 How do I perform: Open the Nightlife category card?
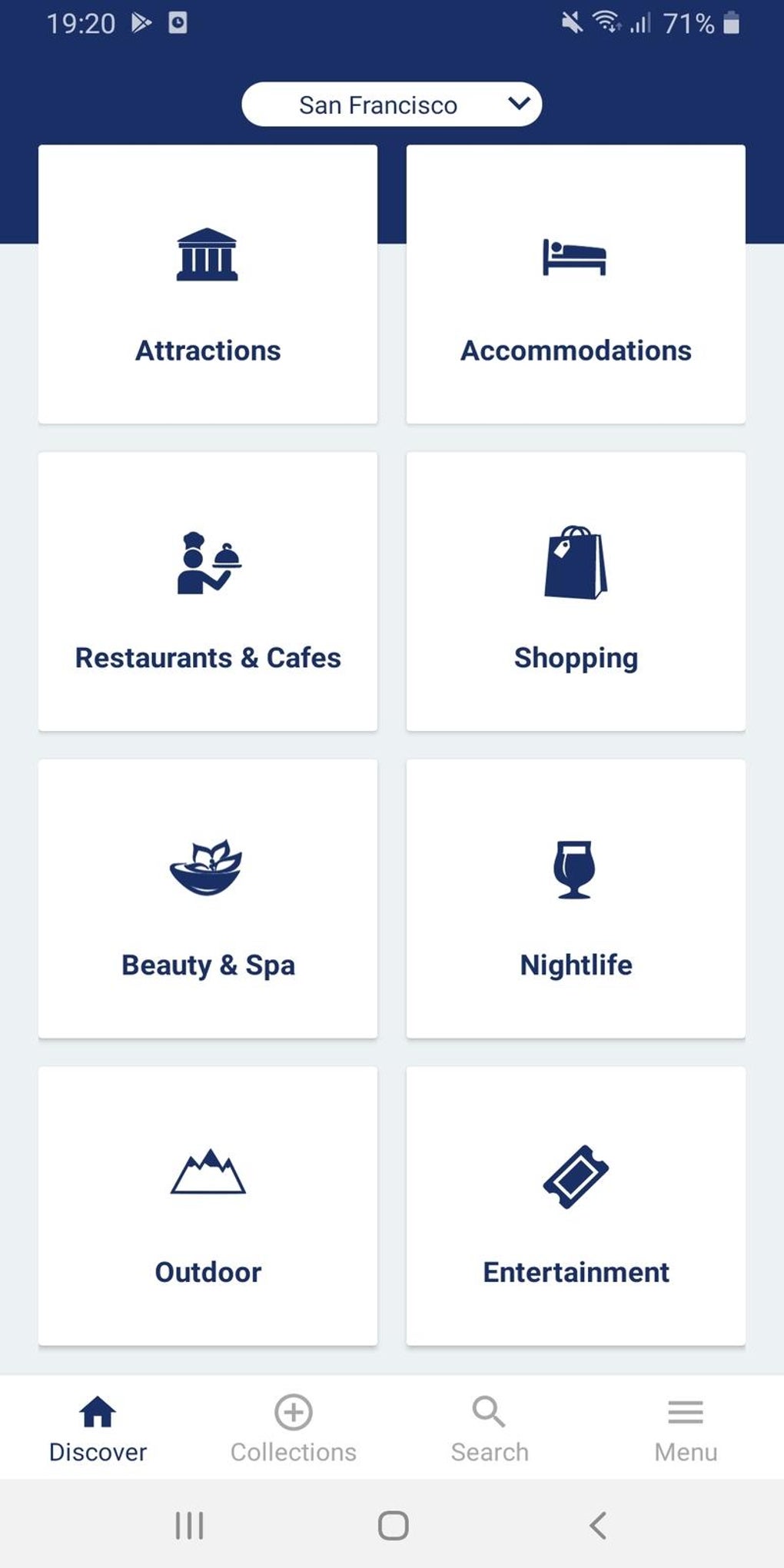(x=575, y=899)
